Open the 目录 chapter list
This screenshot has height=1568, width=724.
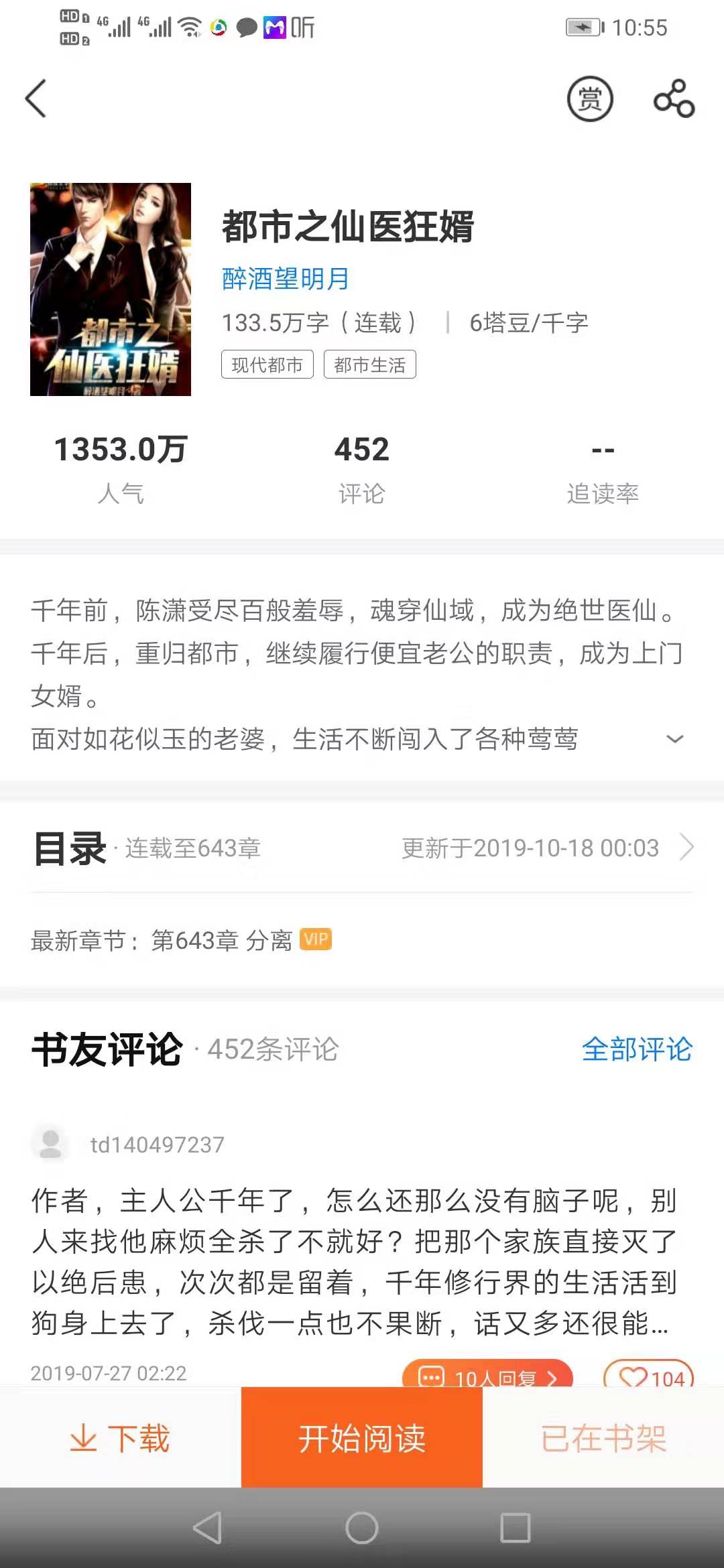[x=362, y=848]
